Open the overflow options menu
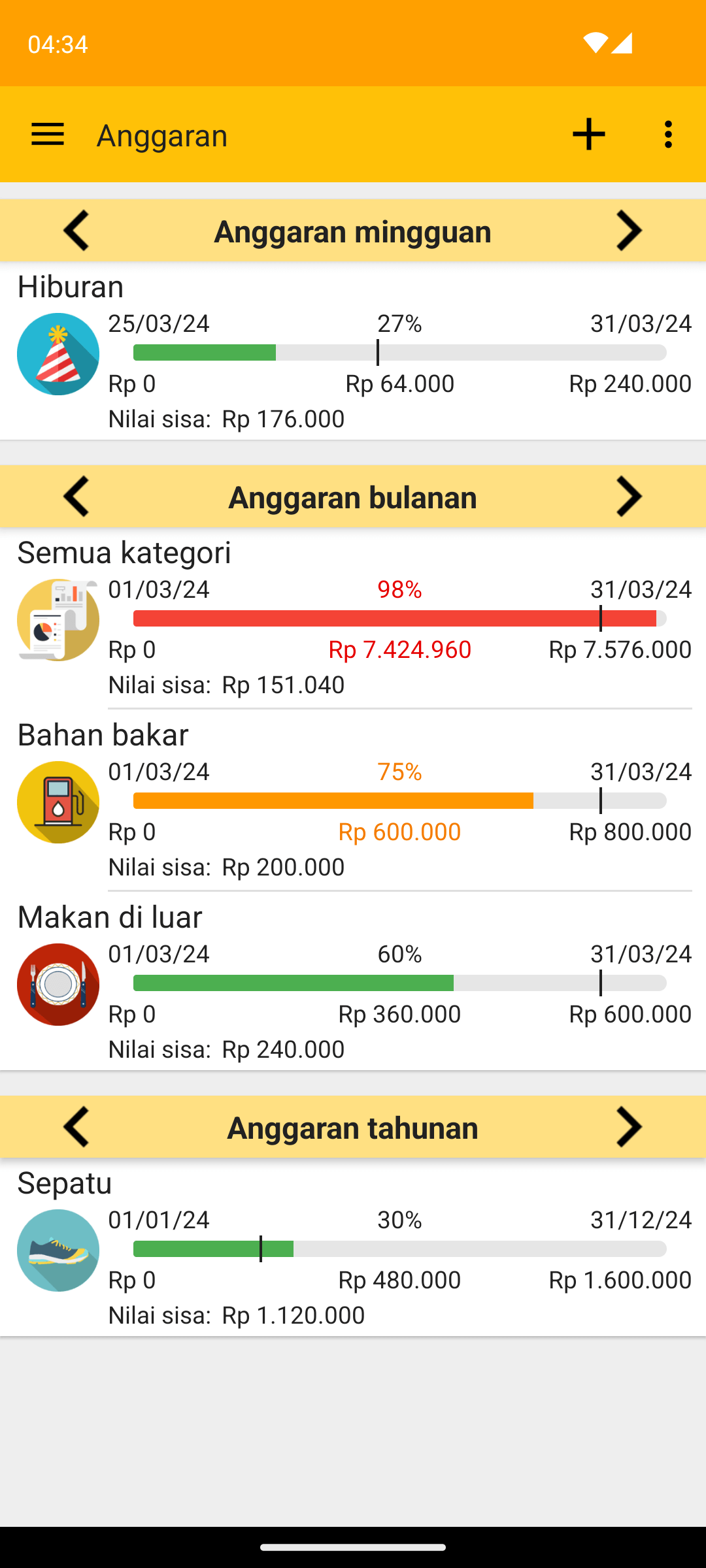The height and width of the screenshot is (1568, 706). [x=668, y=135]
